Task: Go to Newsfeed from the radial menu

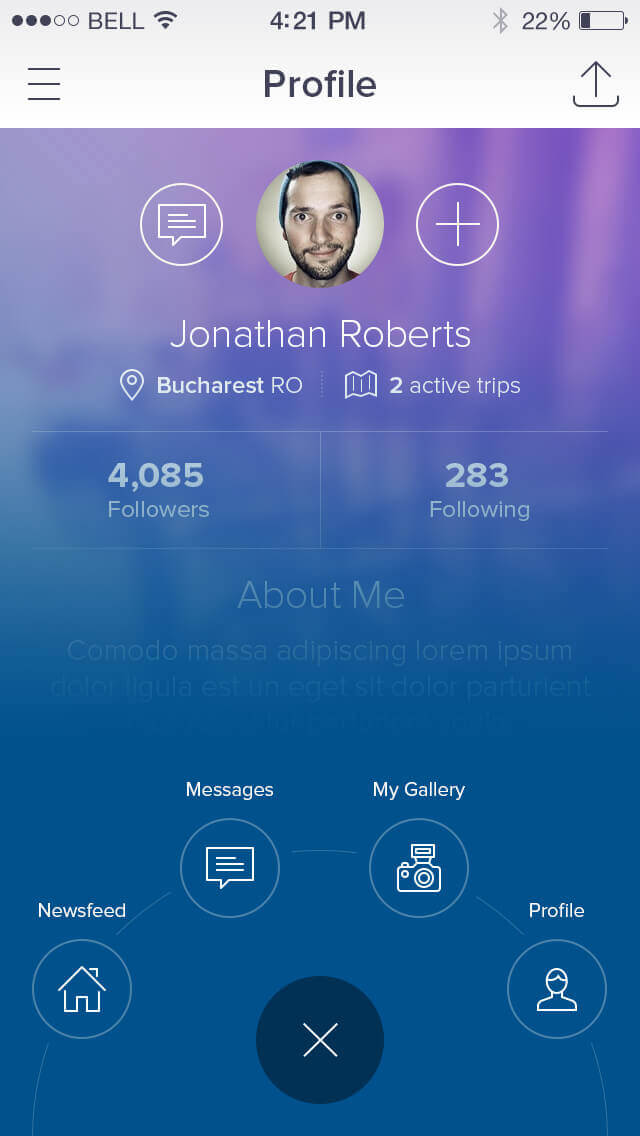Action: click(x=82, y=989)
